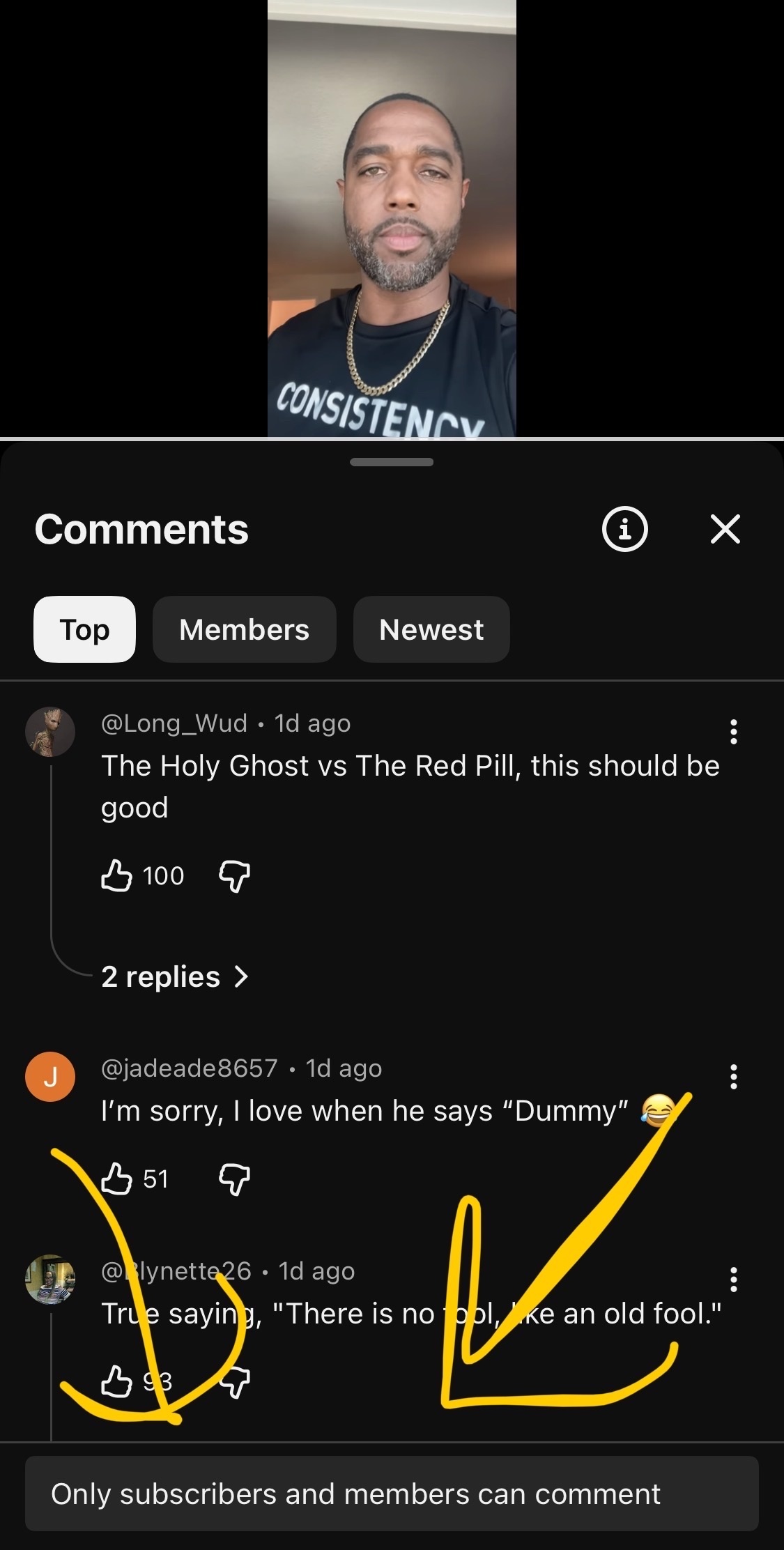Screen dimensions: 784x1550
Task: Dislike the comment by @jadeade8657
Action: 234,1179
